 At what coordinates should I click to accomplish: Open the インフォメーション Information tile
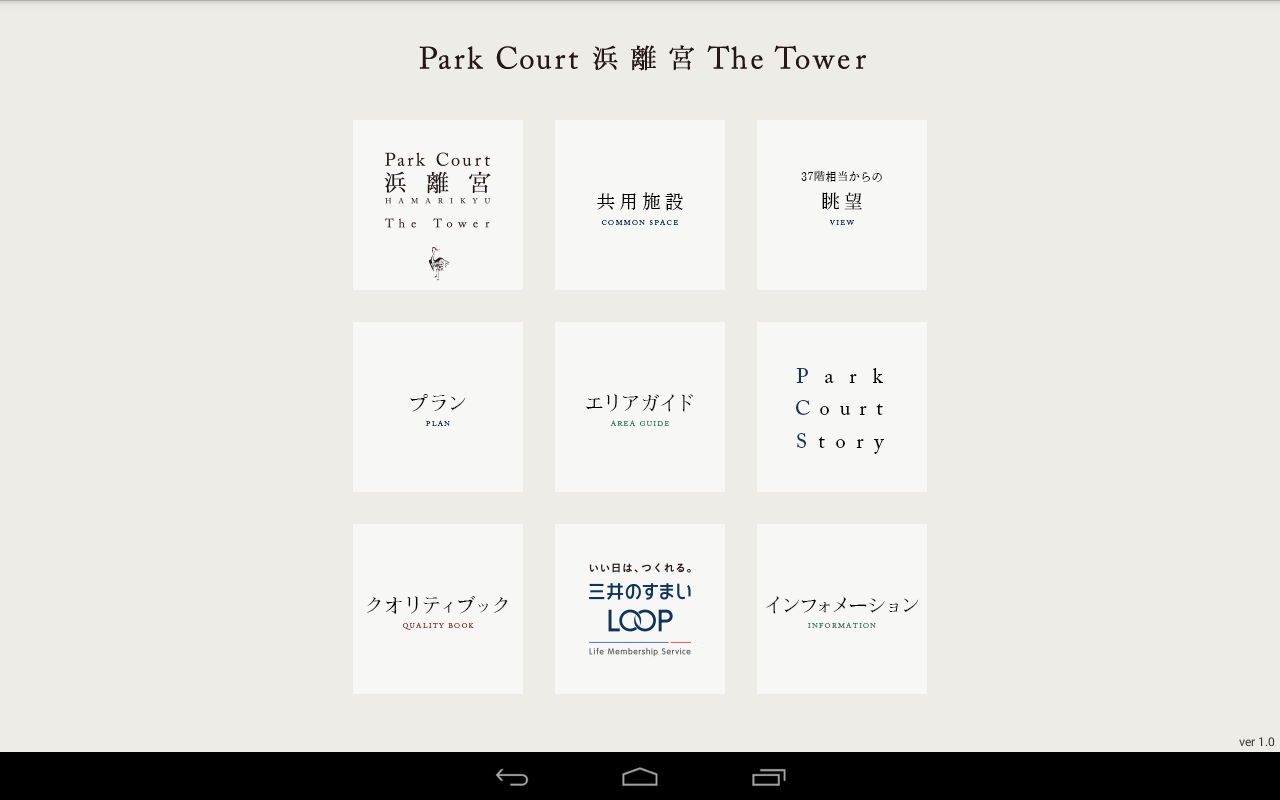(842, 609)
